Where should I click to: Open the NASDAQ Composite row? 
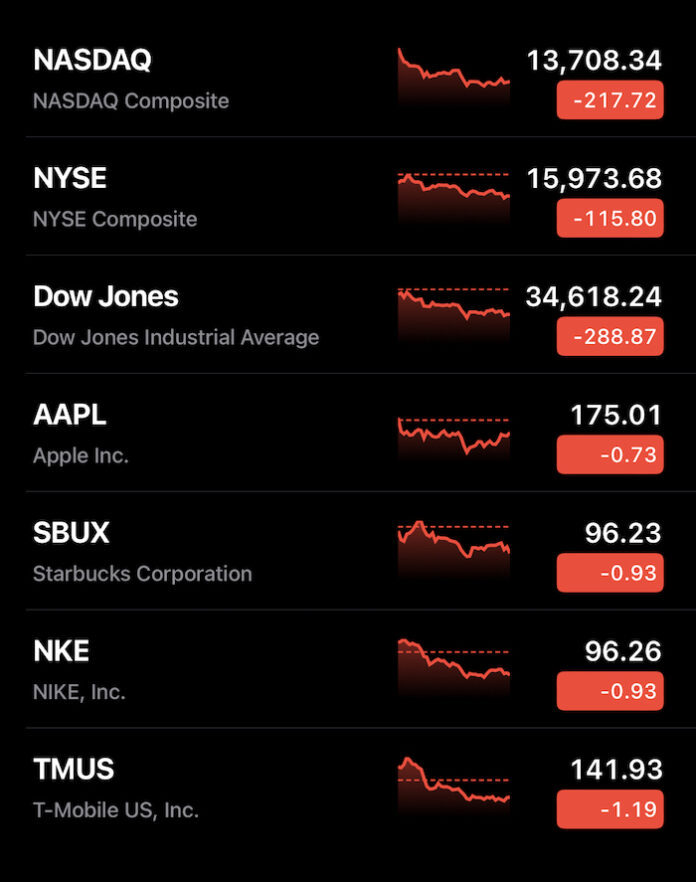[x=200, y=78]
